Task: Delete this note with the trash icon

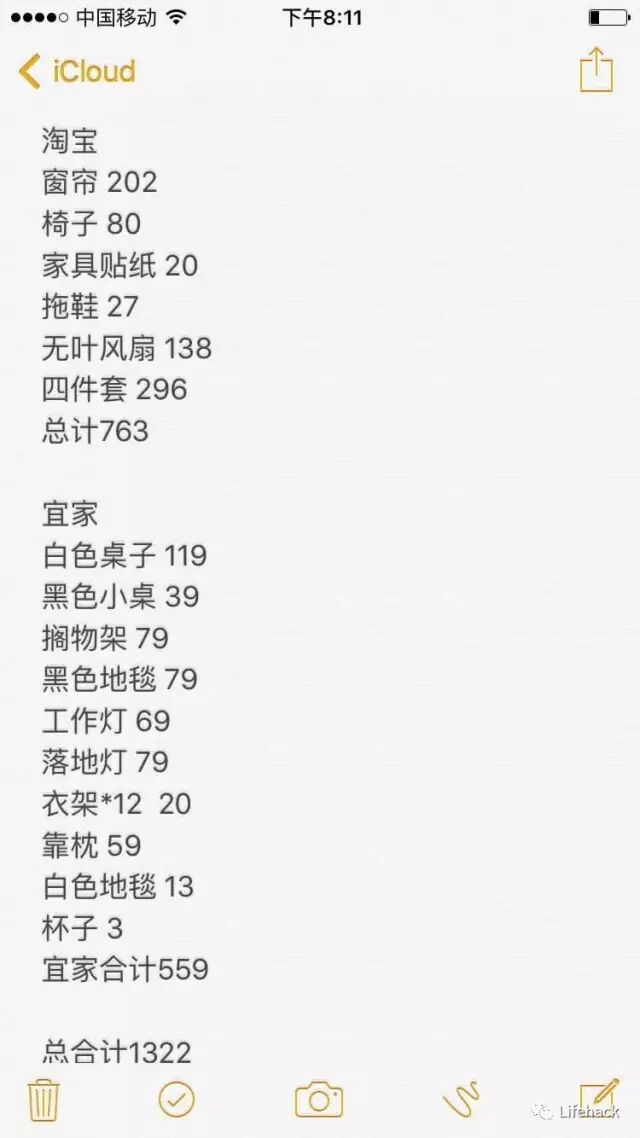Action: coord(44,1100)
